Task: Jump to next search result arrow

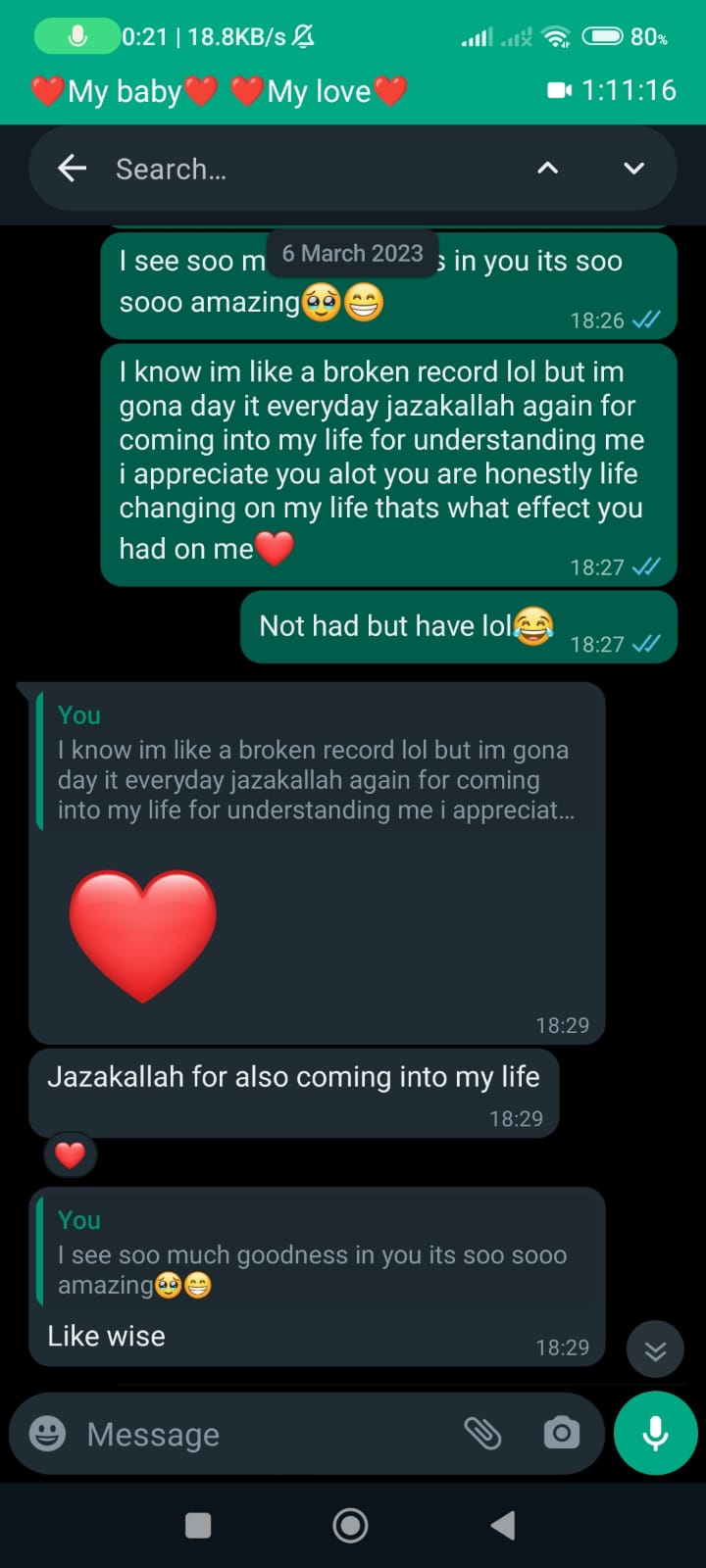Action: (x=634, y=169)
